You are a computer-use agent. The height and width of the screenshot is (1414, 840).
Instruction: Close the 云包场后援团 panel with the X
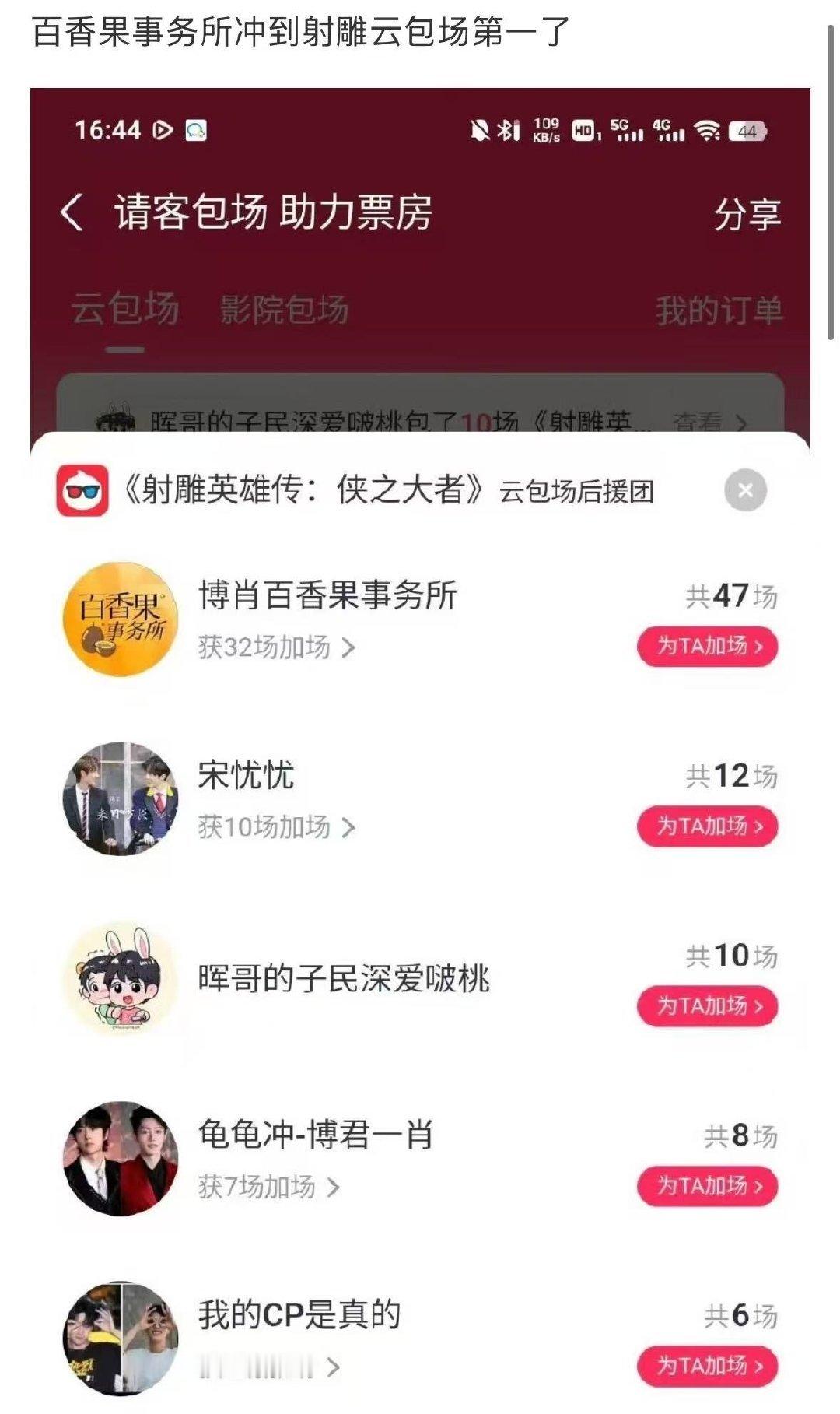coord(744,489)
